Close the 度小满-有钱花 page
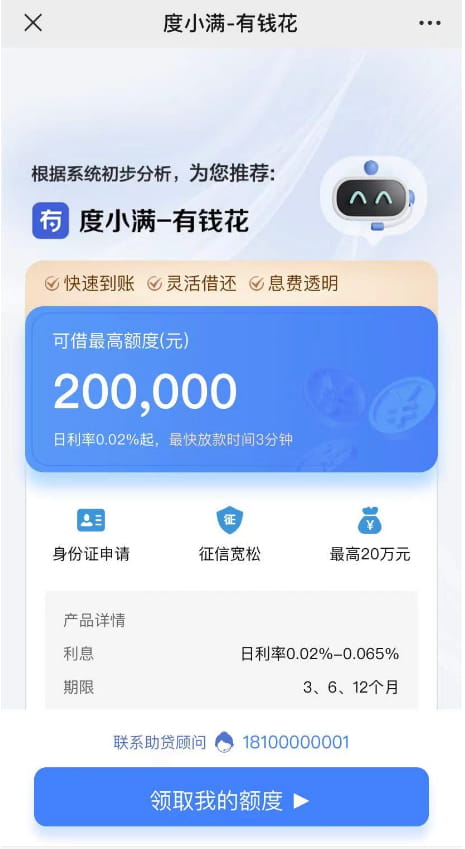 [33, 23]
